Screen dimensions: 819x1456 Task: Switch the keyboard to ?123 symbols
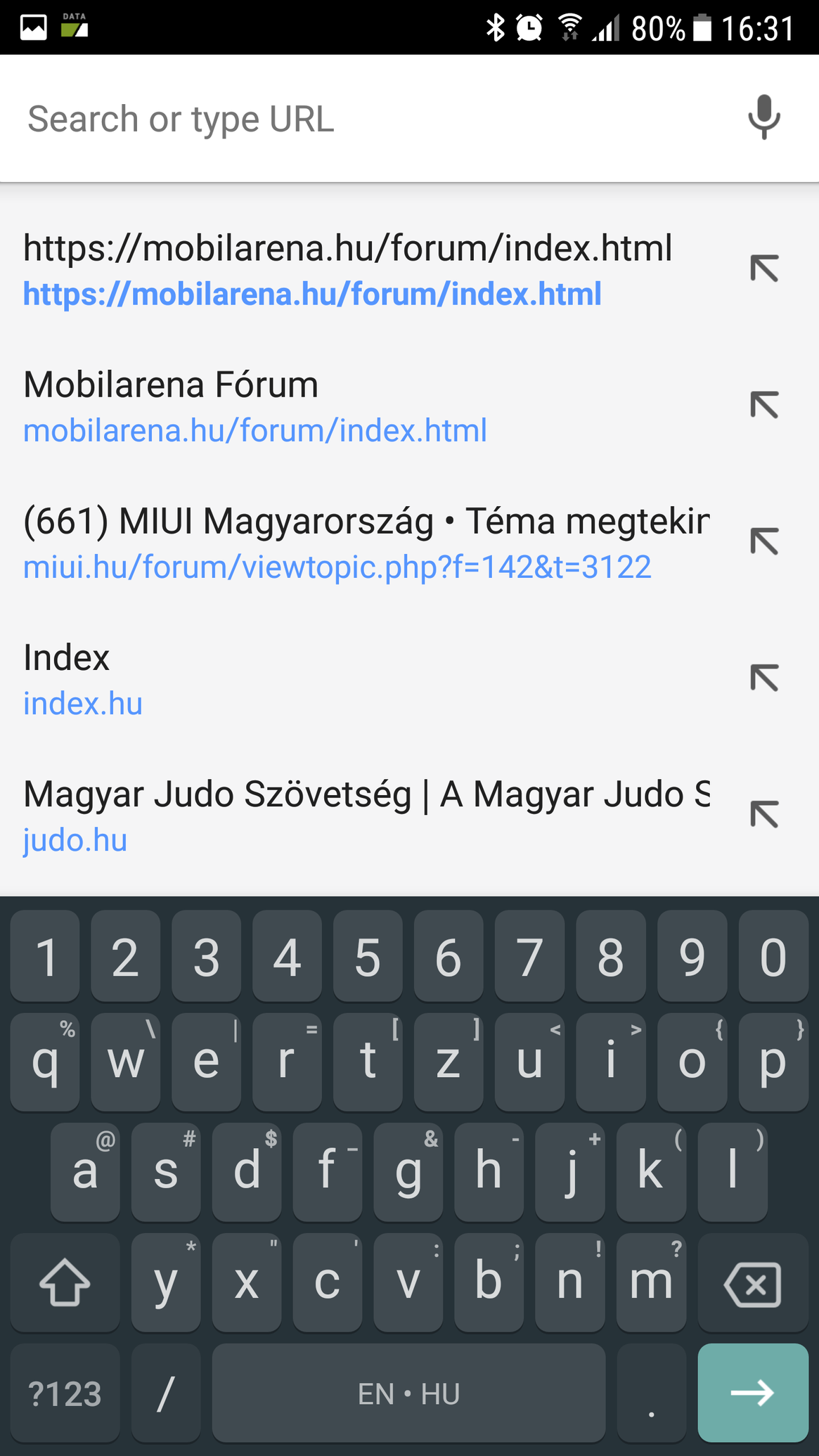pos(65,1393)
